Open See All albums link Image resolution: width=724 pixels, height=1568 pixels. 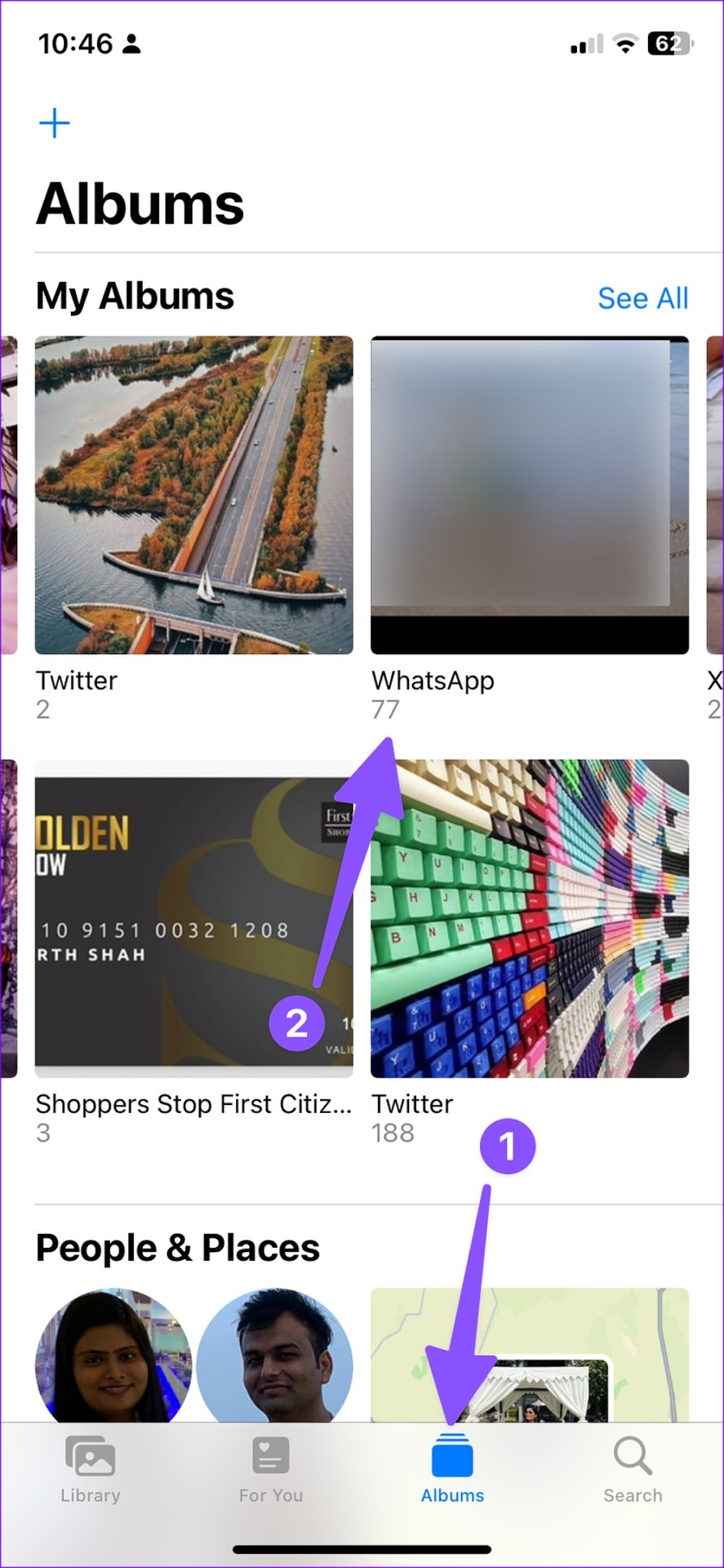(642, 299)
